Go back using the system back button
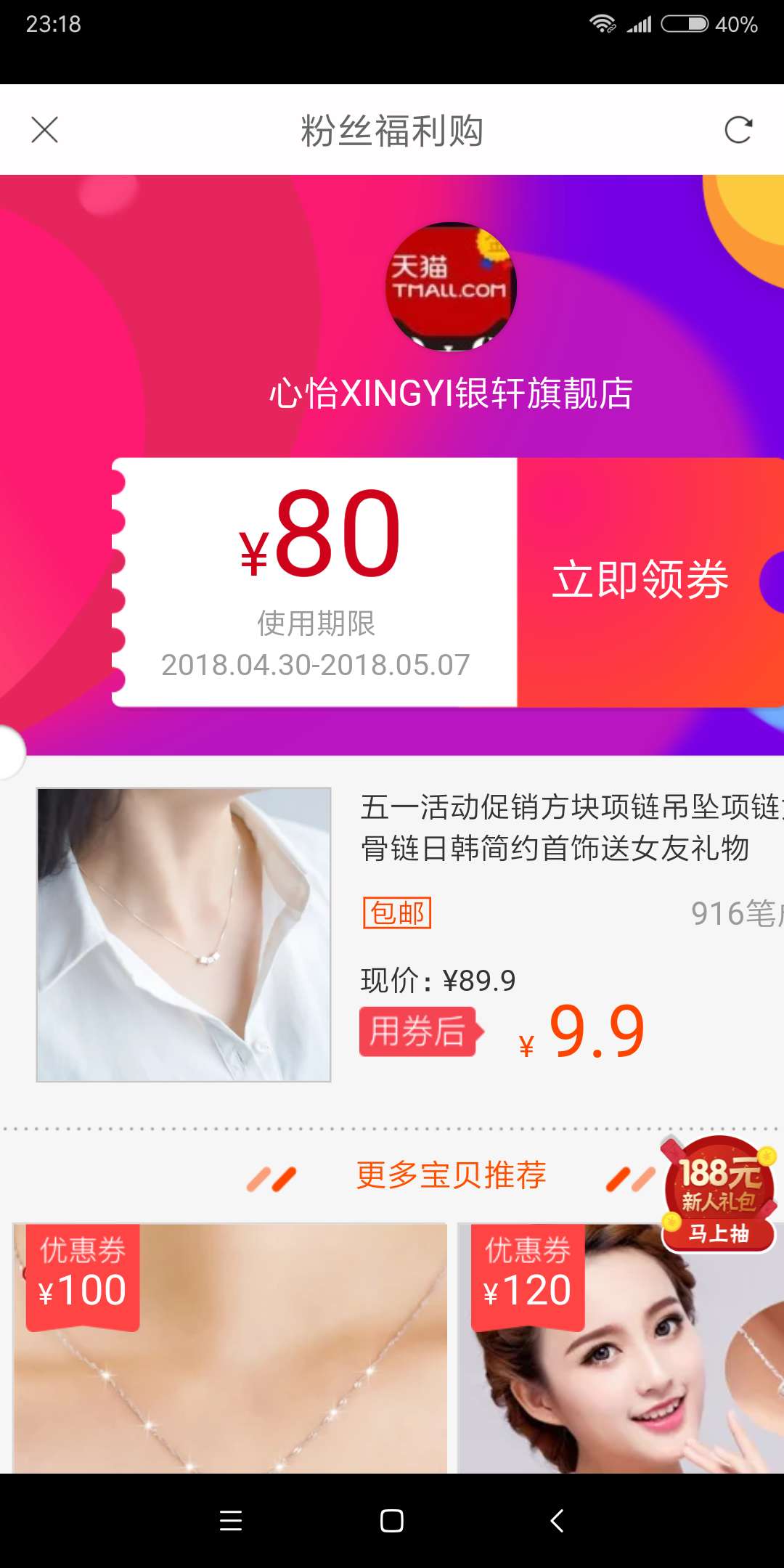This screenshot has width=784, height=1568. click(x=557, y=1520)
